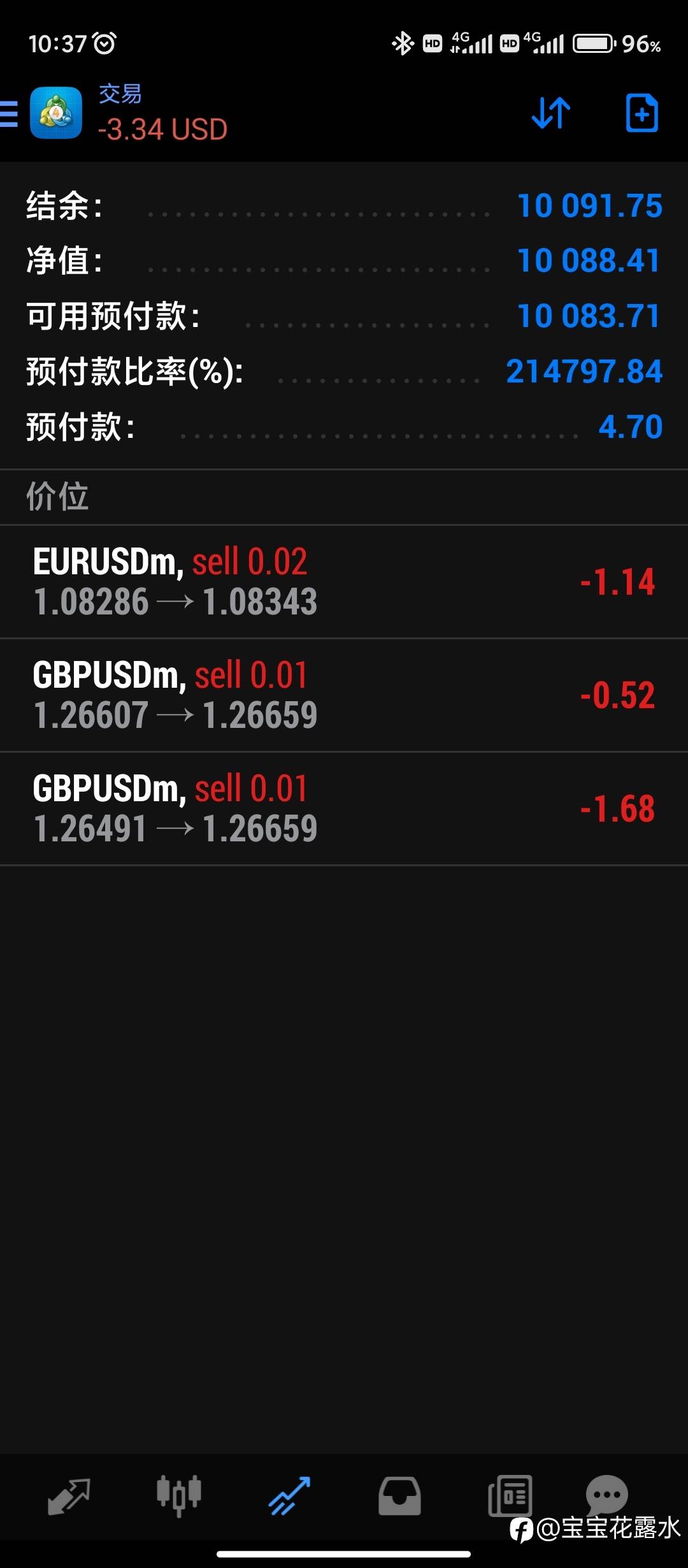Open the Chat messages tab
This screenshot has height=1568, width=688.
point(606,1493)
